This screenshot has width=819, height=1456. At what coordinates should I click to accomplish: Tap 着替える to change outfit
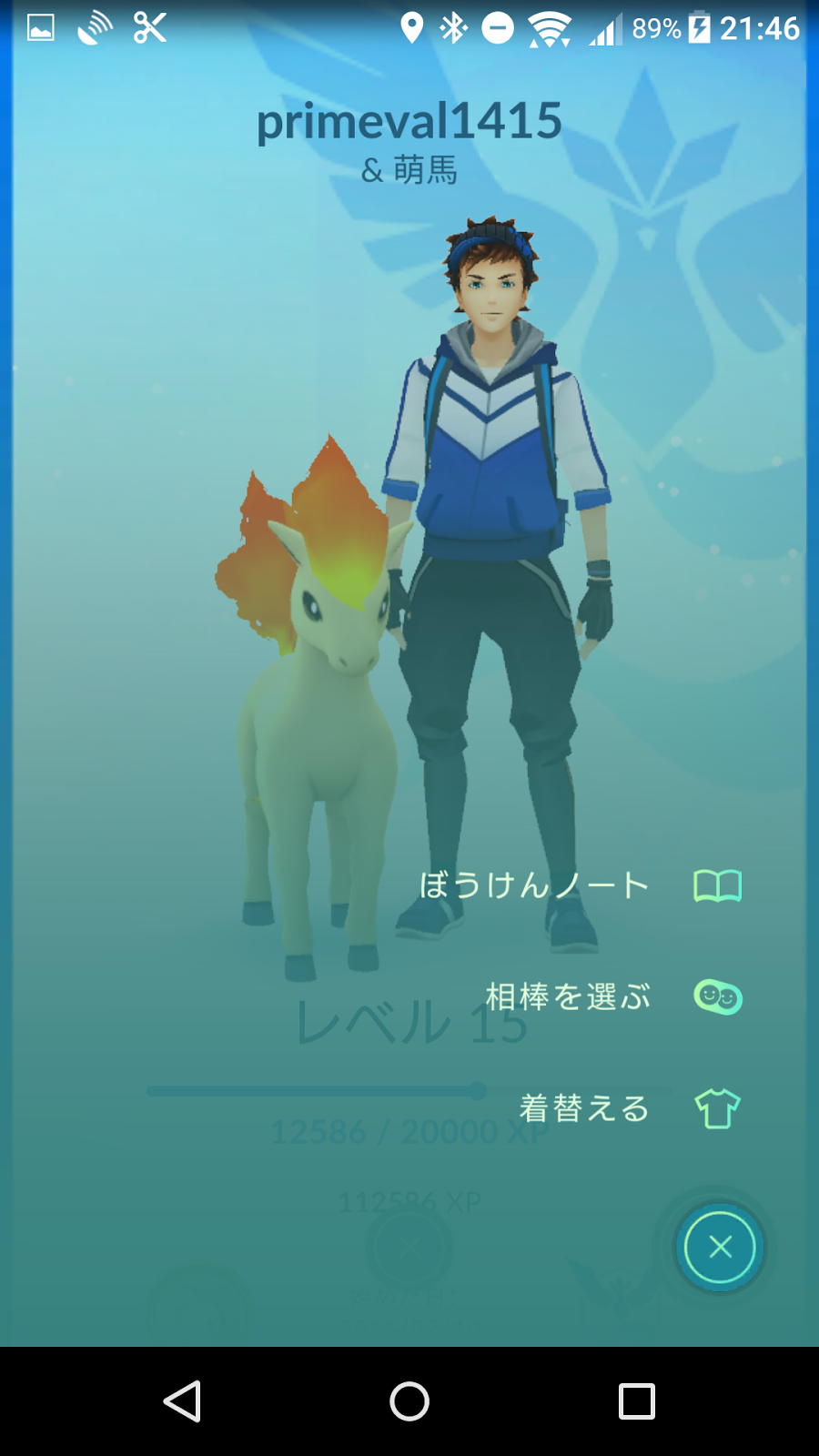pos(717,1108)
